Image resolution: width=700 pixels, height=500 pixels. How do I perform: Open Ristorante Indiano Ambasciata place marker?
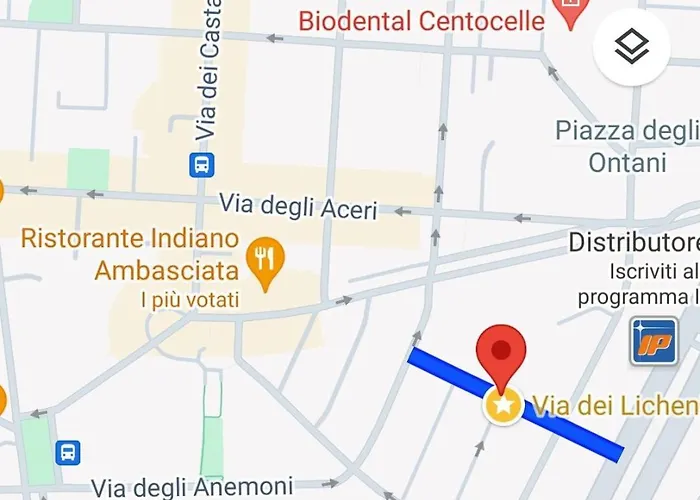pos(265,261)
